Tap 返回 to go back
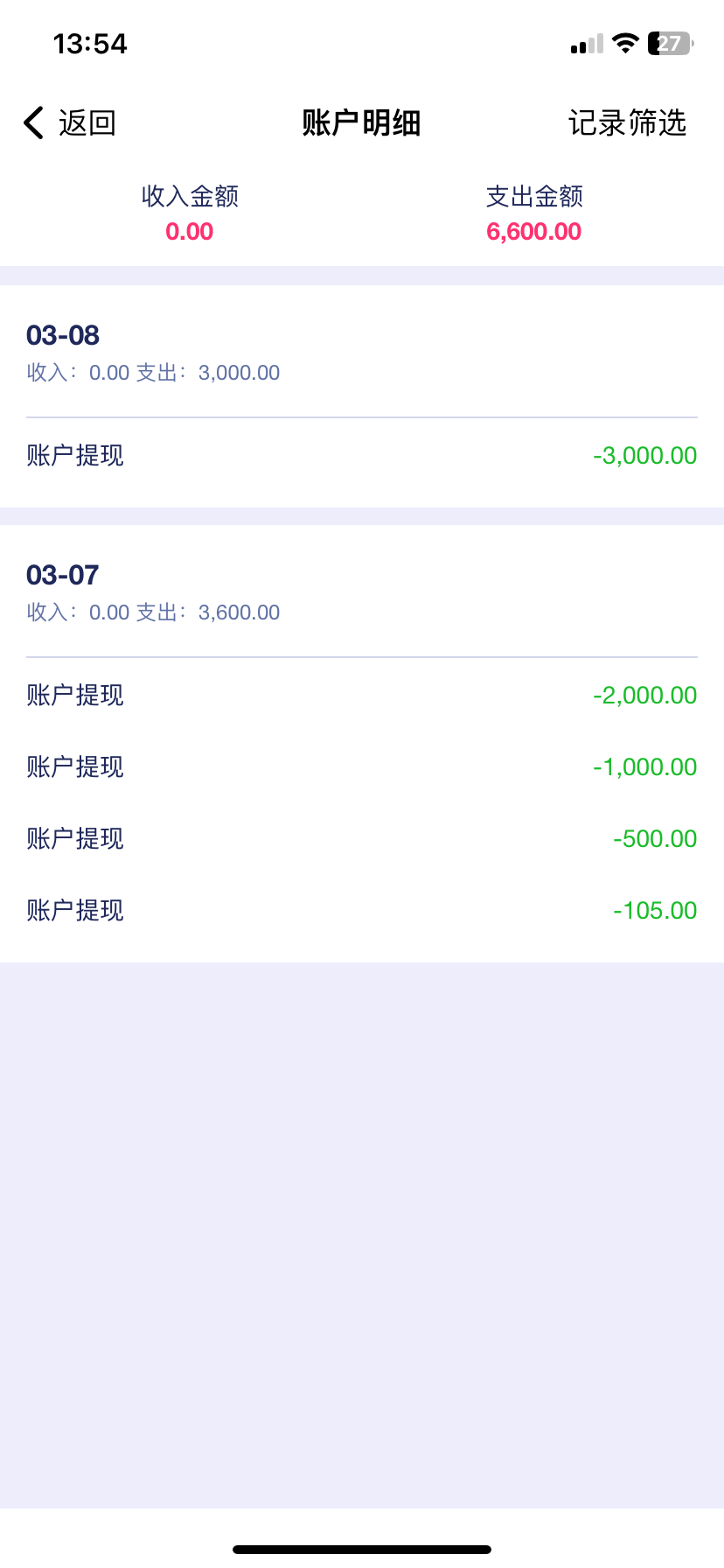 click(87, 122)
